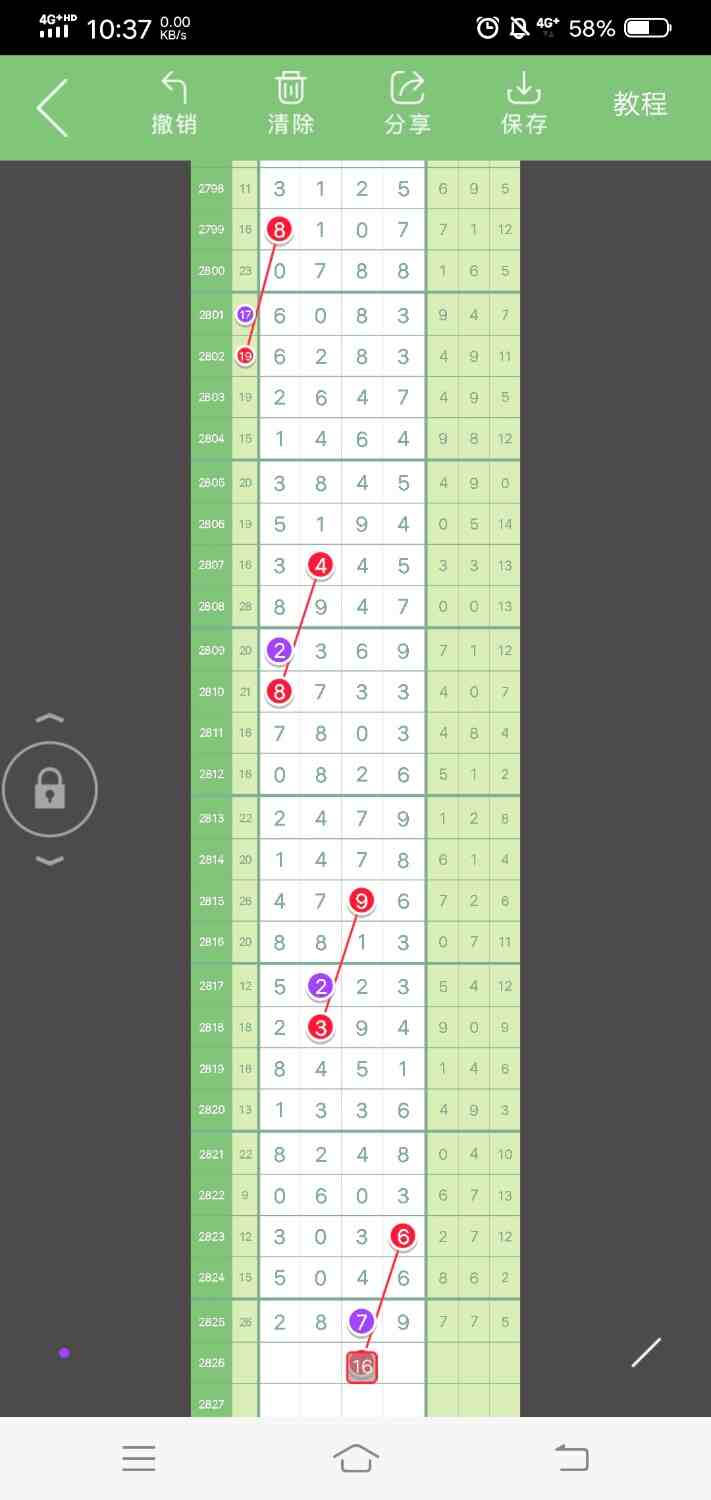Tap the down chevron below the lock
The width and height of the screenshot is (711, 1500).
tap(50, 861)
